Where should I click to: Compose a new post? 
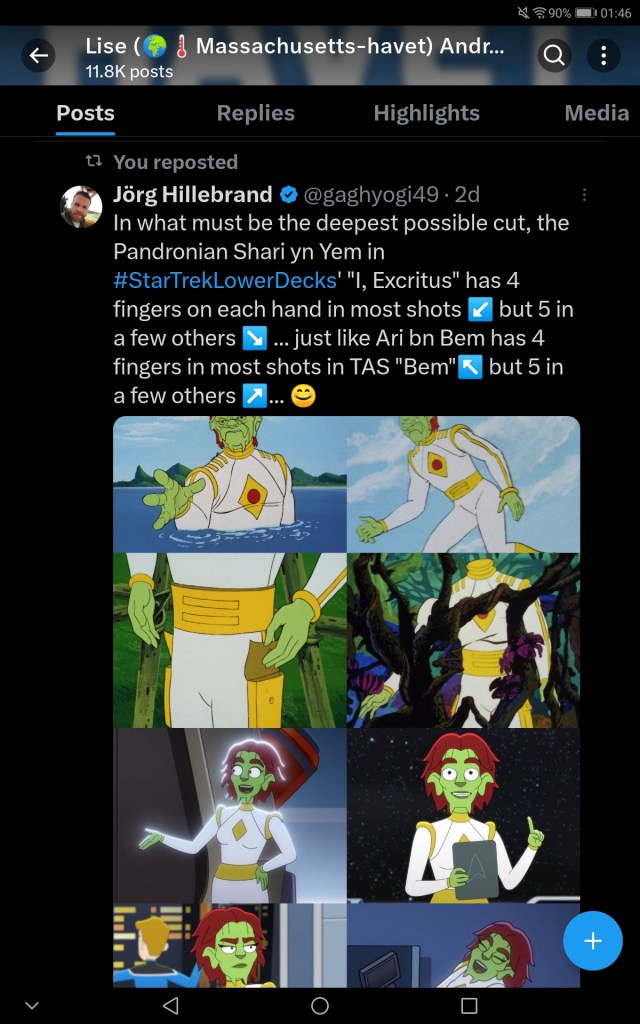592,941
